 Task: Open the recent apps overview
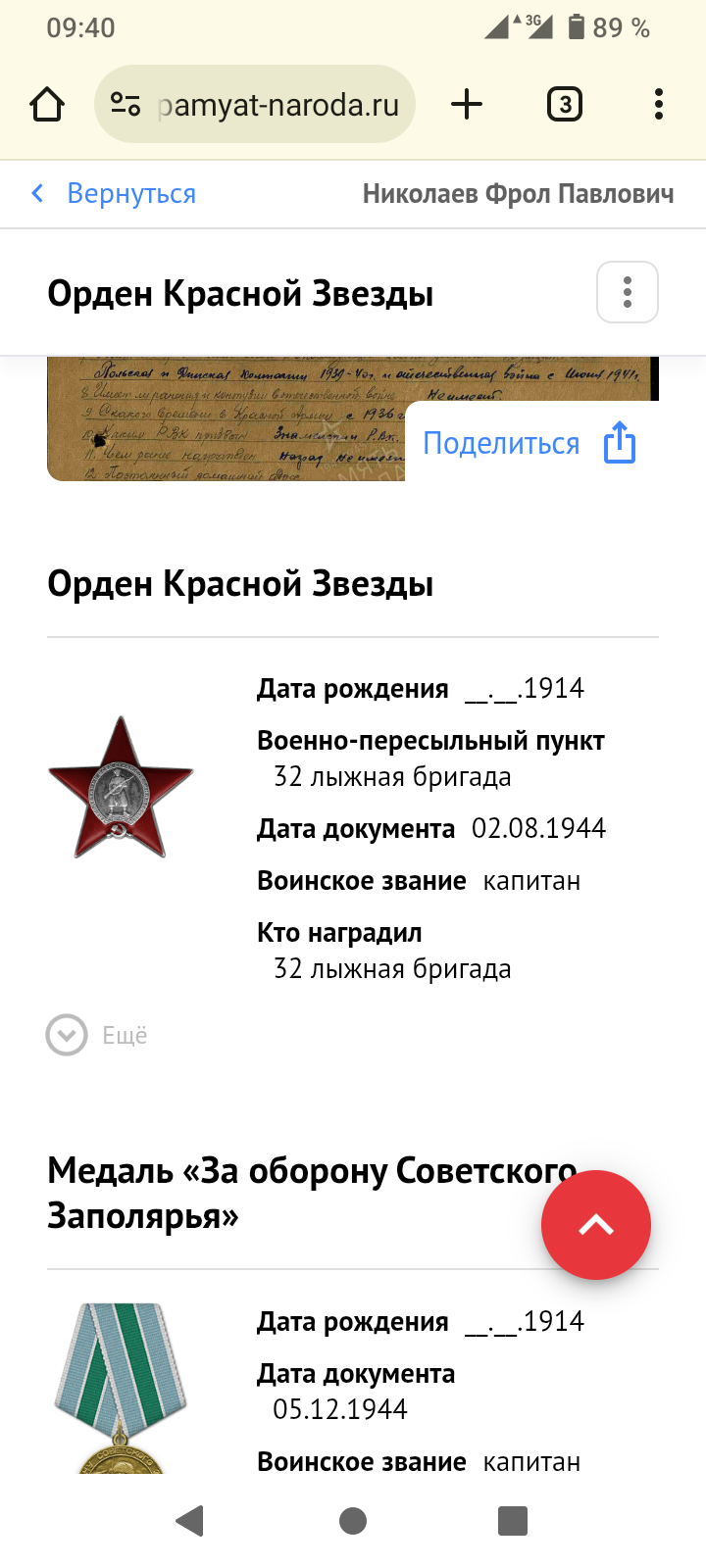point(513,1520)
